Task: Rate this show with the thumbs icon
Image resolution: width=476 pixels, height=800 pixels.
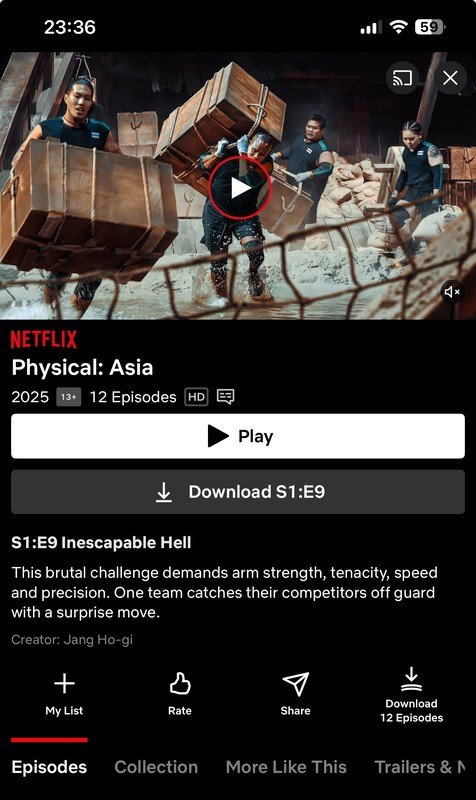Action: (180, 694)
